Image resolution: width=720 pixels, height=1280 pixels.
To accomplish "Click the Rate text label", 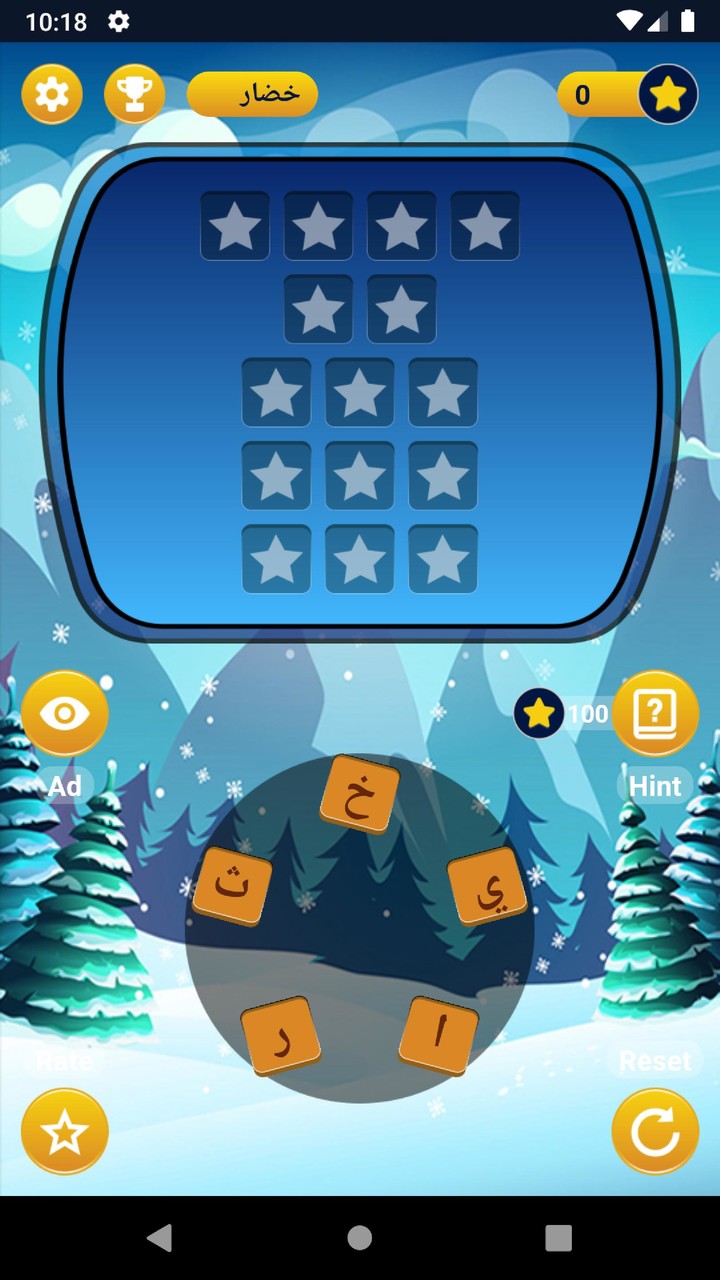I will pyautogui.click(x=64, y=1060).
